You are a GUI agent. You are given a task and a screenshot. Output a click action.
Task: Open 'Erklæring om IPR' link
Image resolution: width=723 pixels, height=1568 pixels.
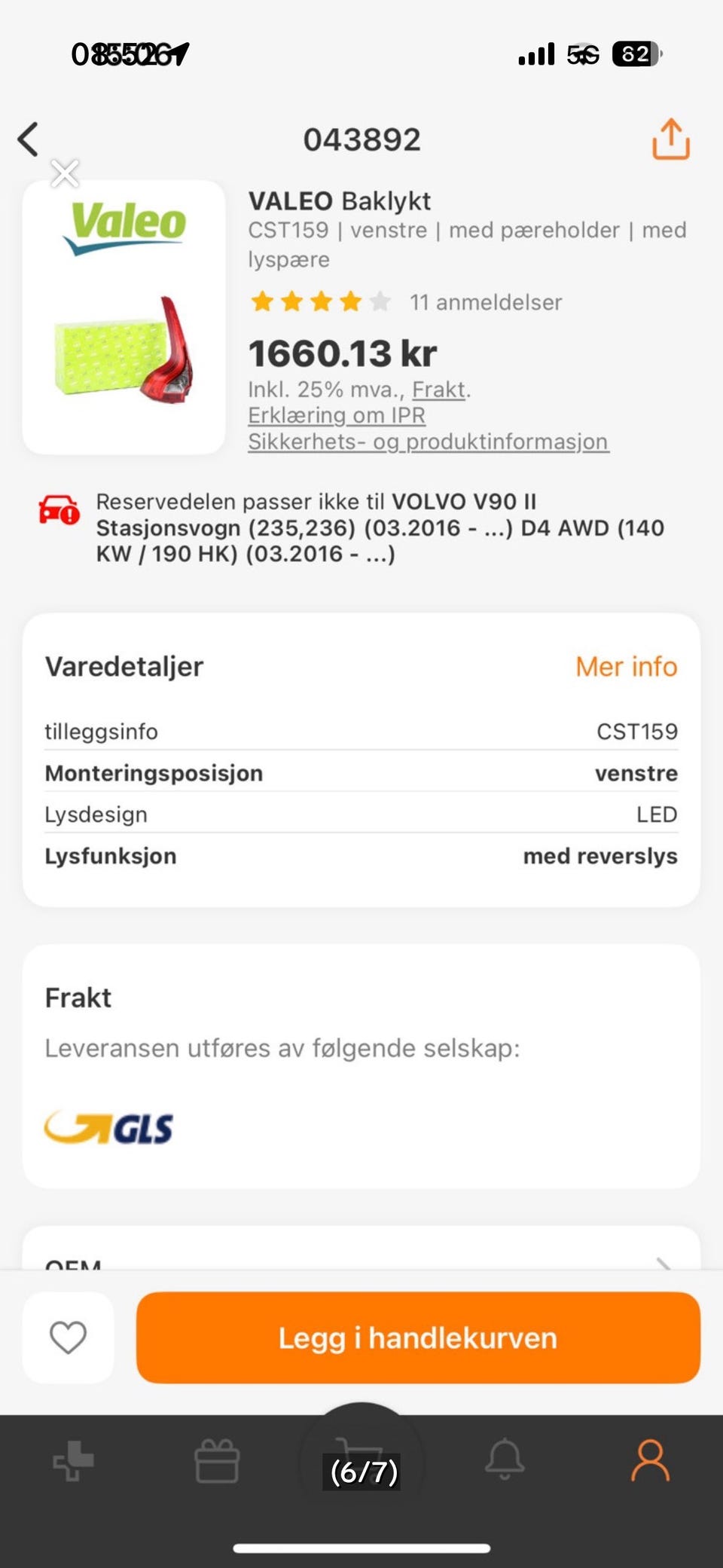click(x=337, y=415)
